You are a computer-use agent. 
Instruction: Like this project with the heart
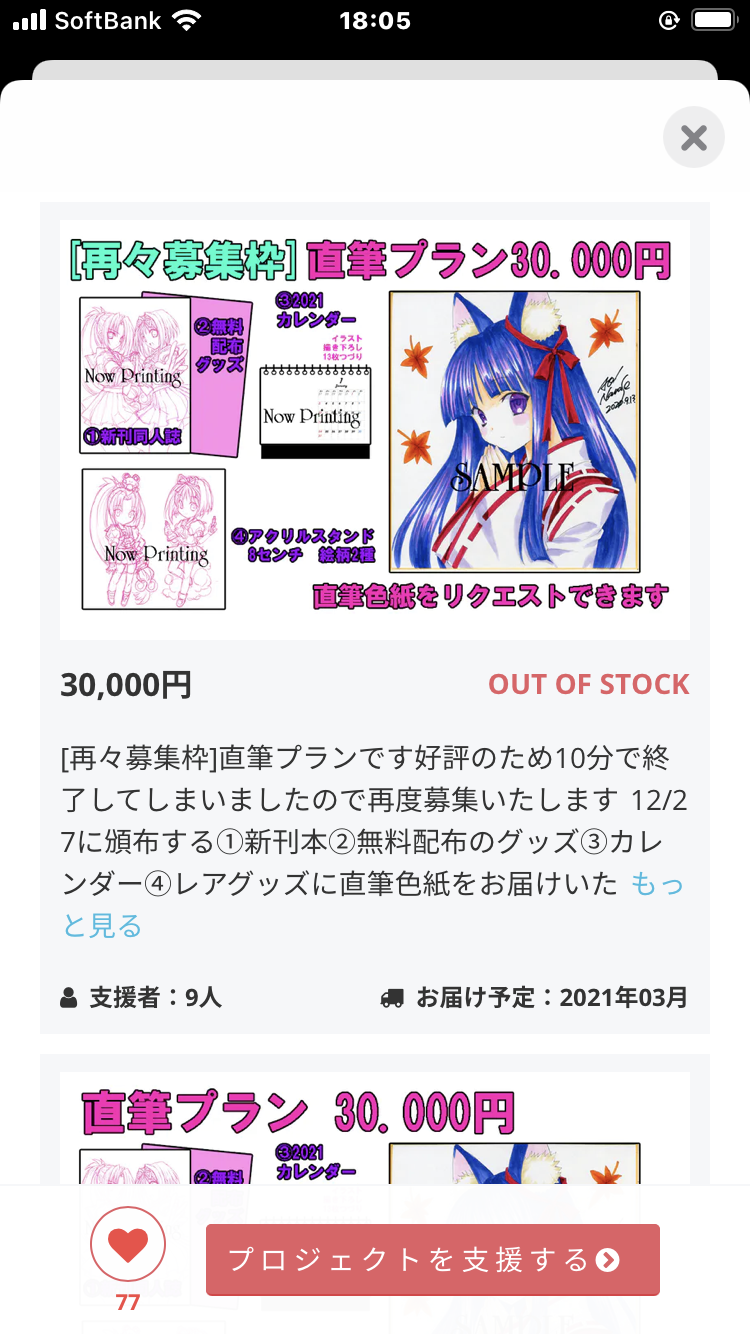point(128,1246)
